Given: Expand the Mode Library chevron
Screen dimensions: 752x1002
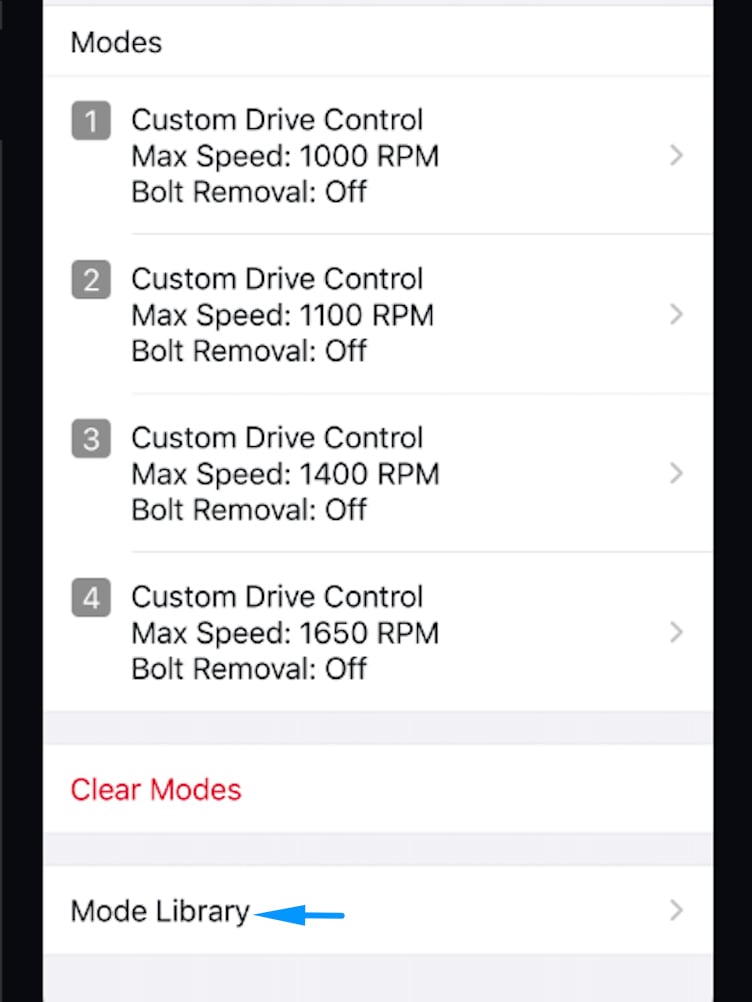Looking at the screenshot, I should pyautogui.click(x=676, y=911).
